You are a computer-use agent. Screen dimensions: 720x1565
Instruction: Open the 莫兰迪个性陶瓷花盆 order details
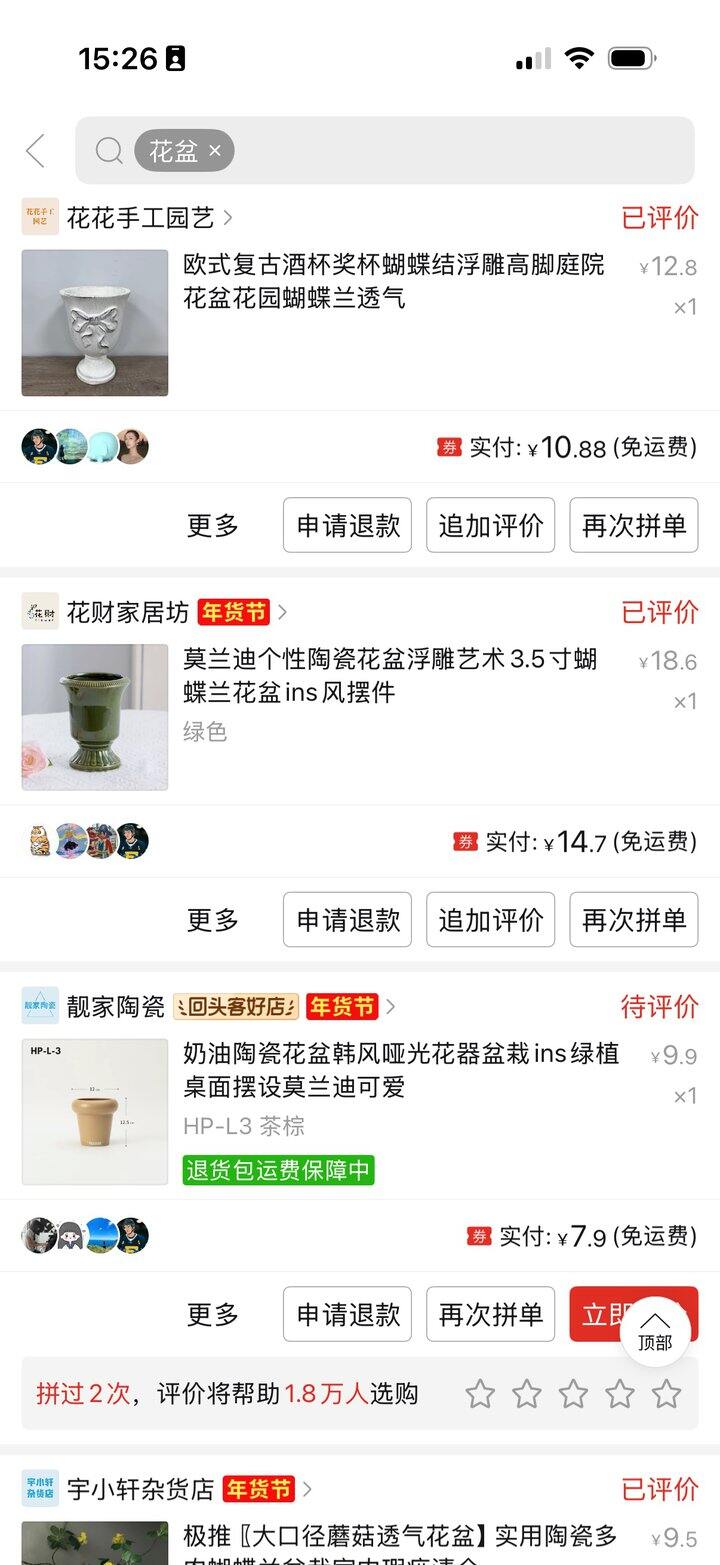click(x=390, y=676)
